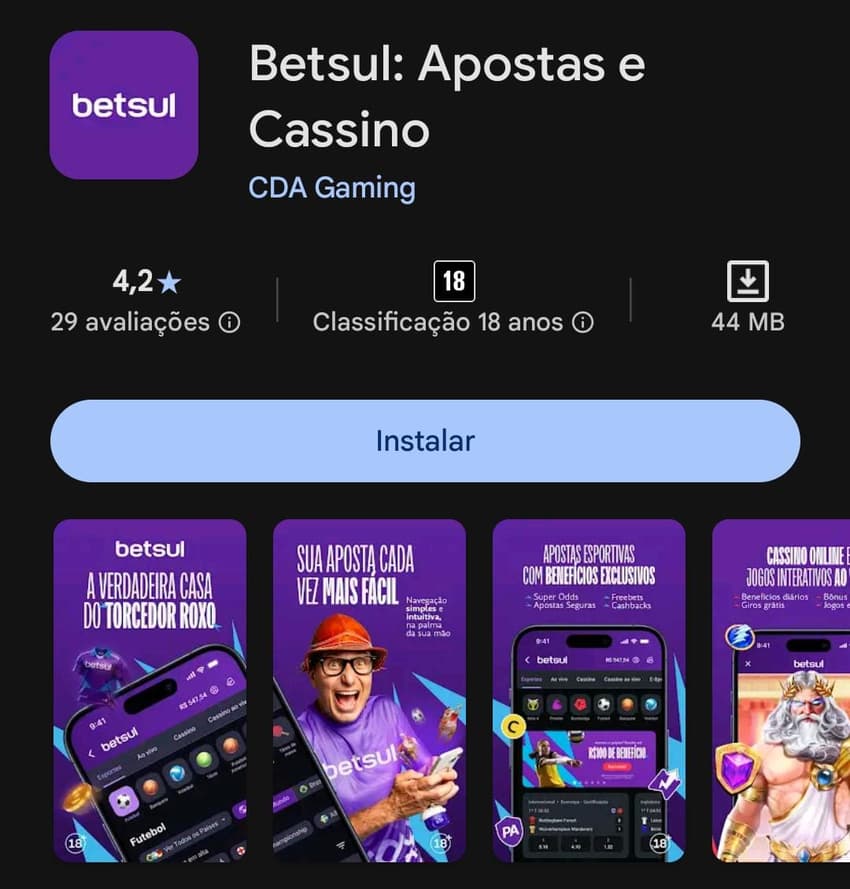Click Instalar to install the app
The height and width of the screenshot is (889, 850).
[425, 440]
